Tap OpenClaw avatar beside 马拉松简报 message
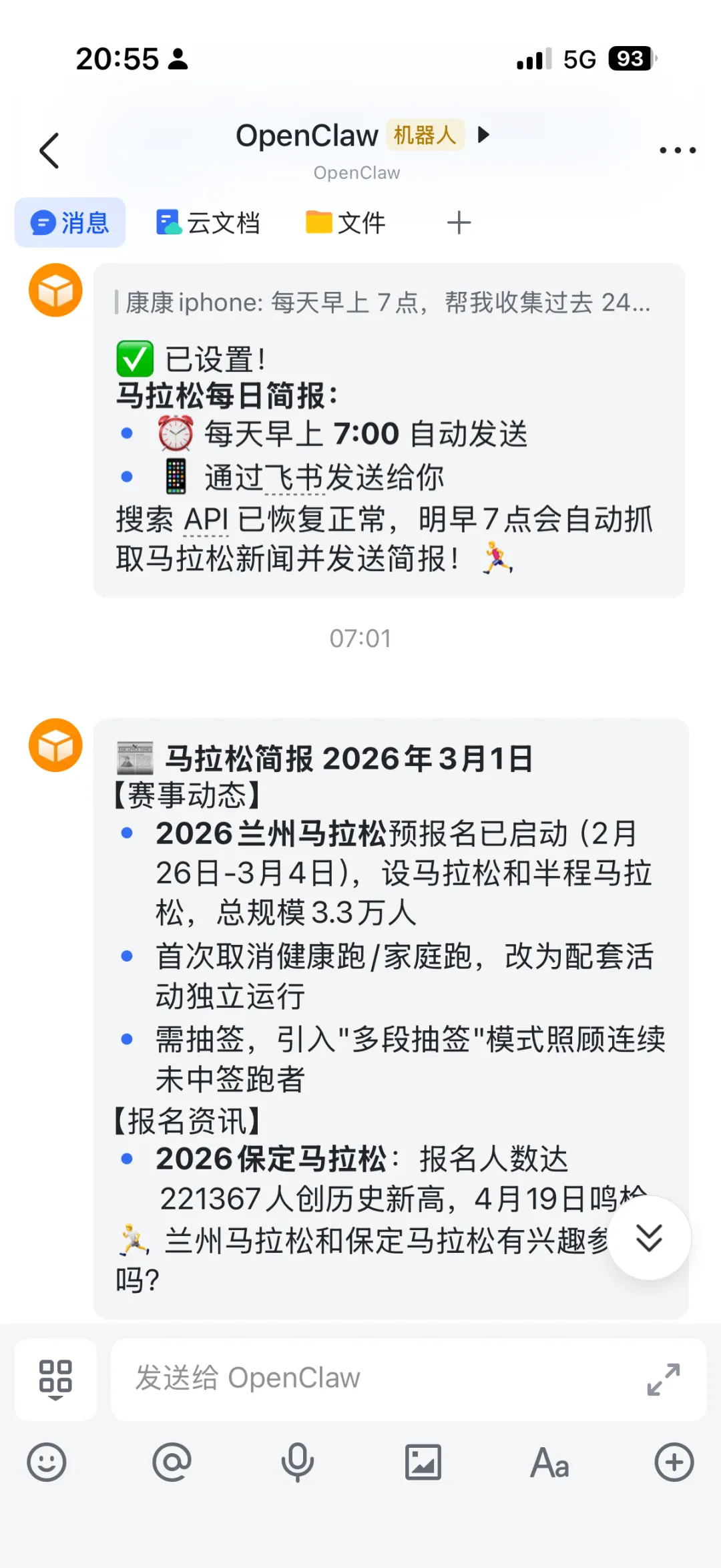 pos(55,745)
